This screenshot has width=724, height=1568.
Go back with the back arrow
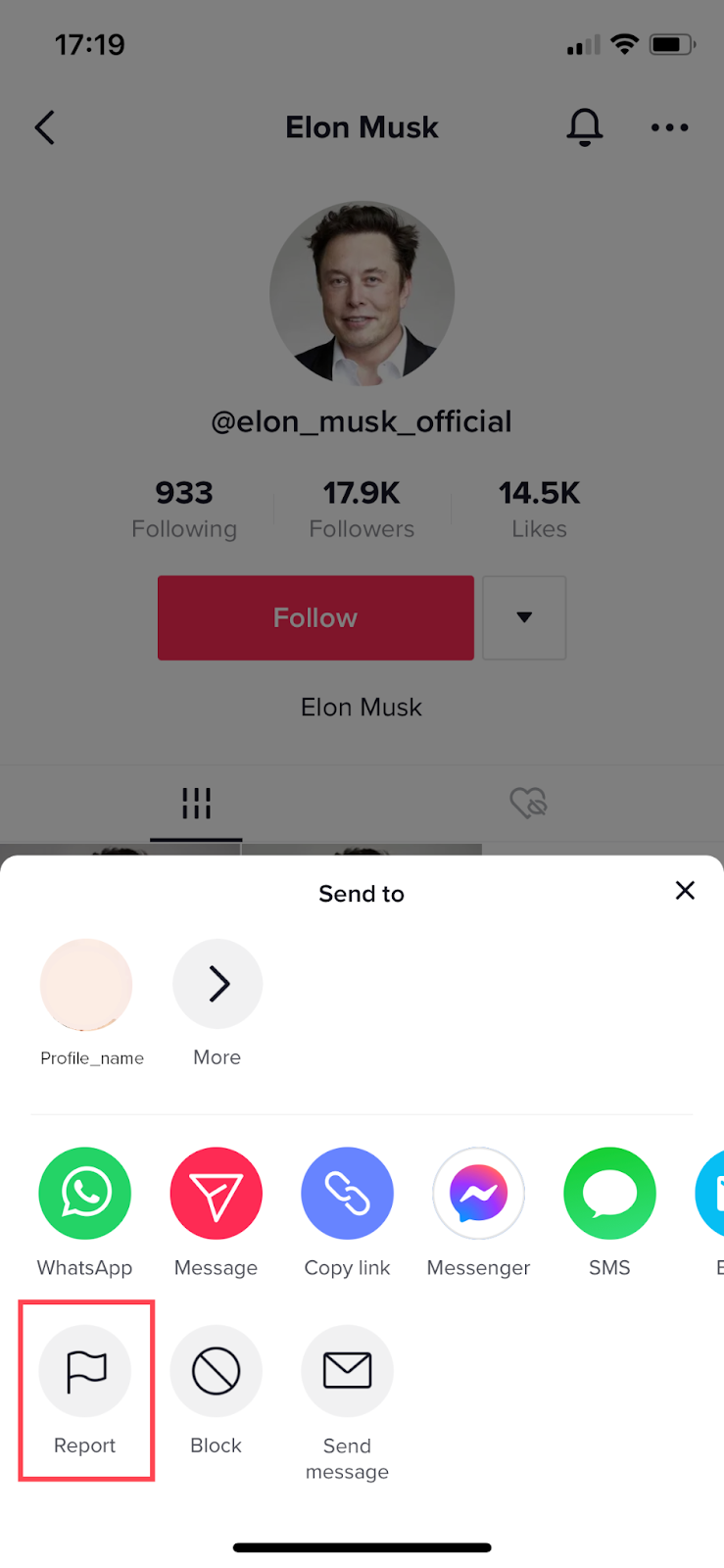pos(45,127)
